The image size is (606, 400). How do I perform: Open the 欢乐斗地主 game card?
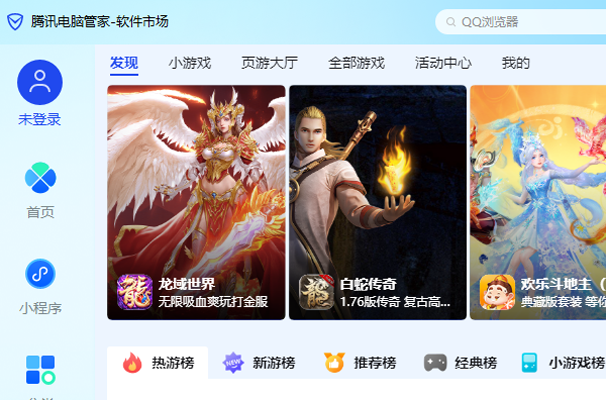[x=538, y=202]
